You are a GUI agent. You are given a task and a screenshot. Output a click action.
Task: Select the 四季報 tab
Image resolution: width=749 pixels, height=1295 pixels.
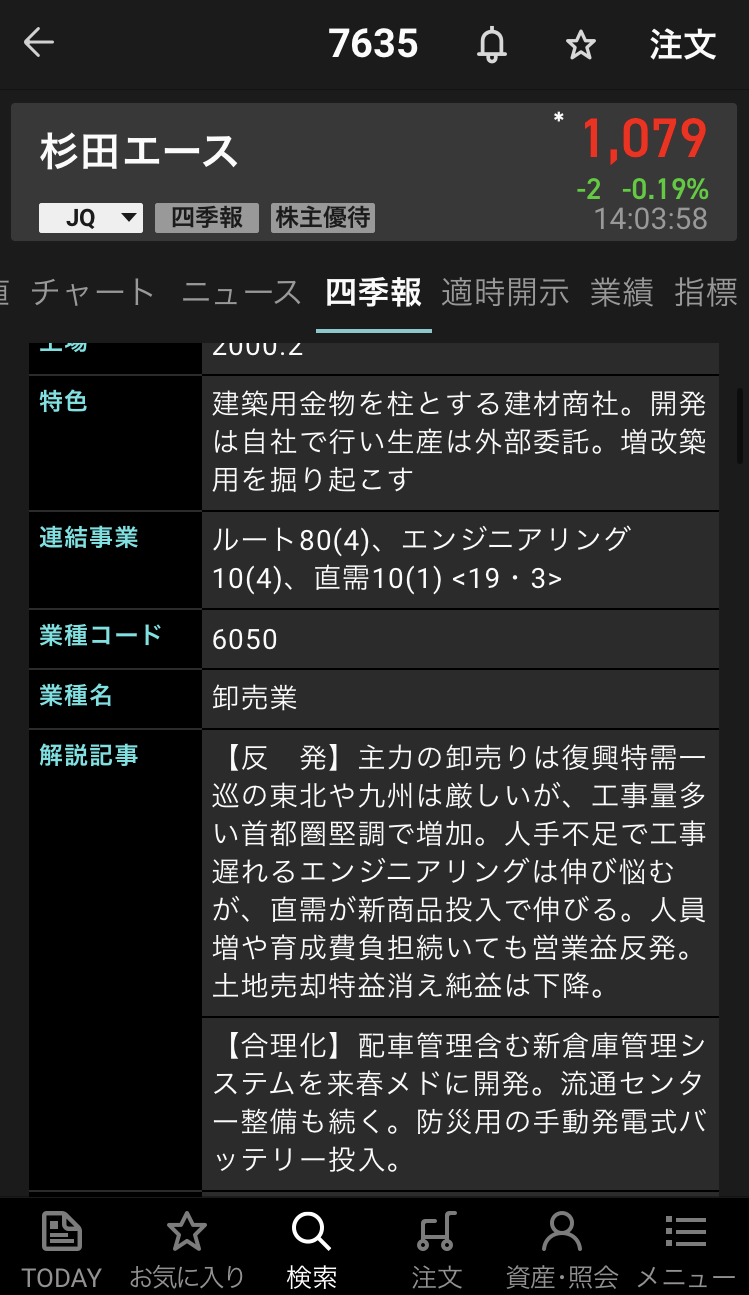point(374,293)
